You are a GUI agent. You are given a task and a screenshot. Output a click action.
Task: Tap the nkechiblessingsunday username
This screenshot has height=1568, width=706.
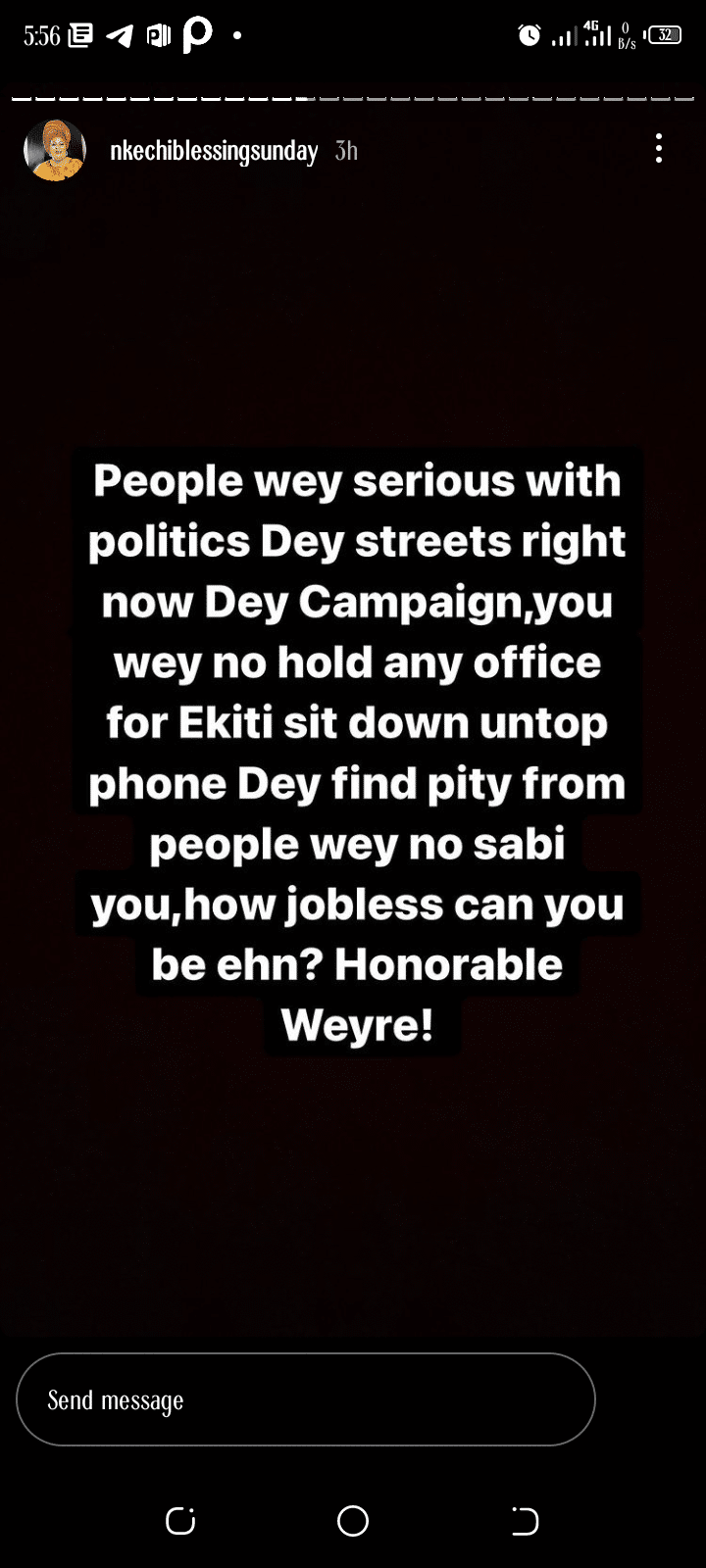point(214,151)
